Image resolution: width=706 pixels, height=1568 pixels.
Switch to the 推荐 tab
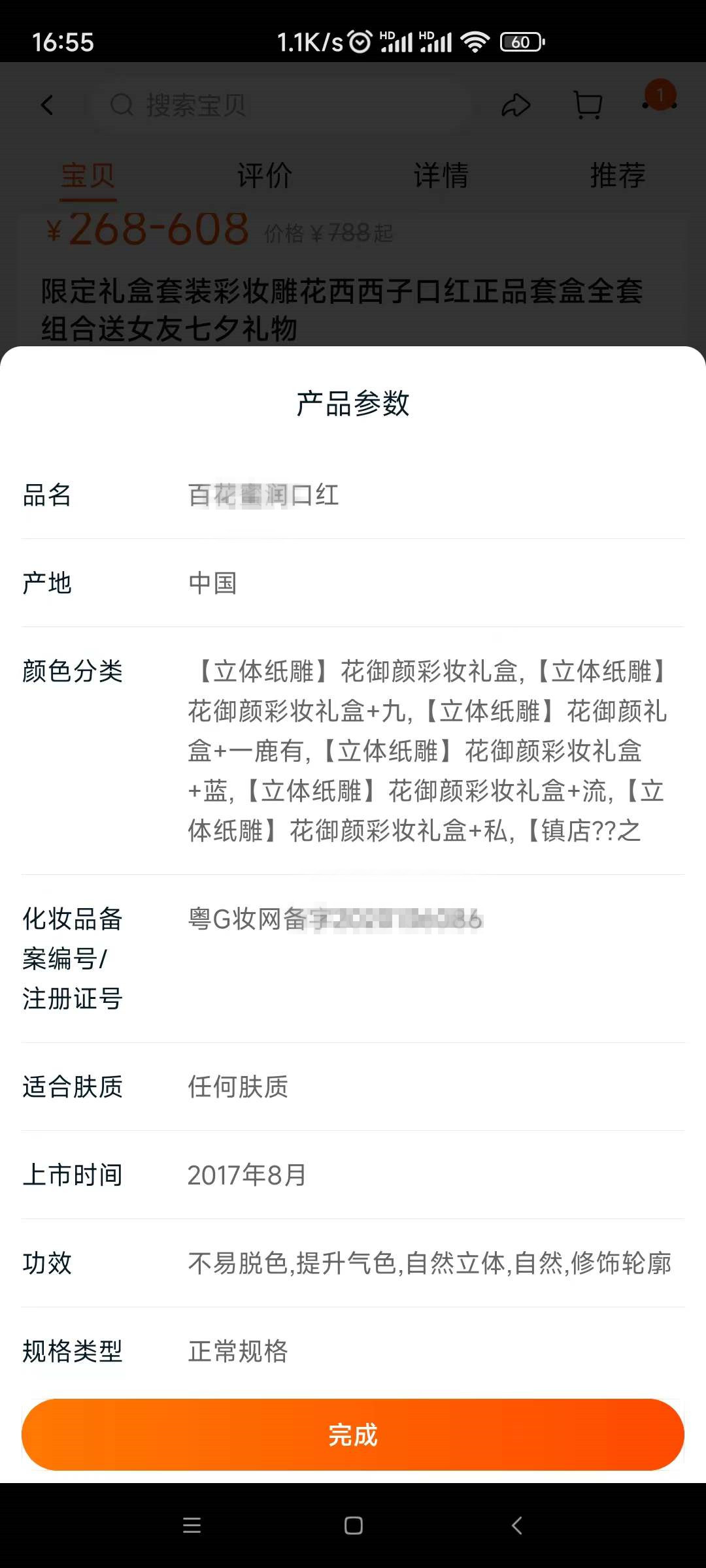point(618,176)
